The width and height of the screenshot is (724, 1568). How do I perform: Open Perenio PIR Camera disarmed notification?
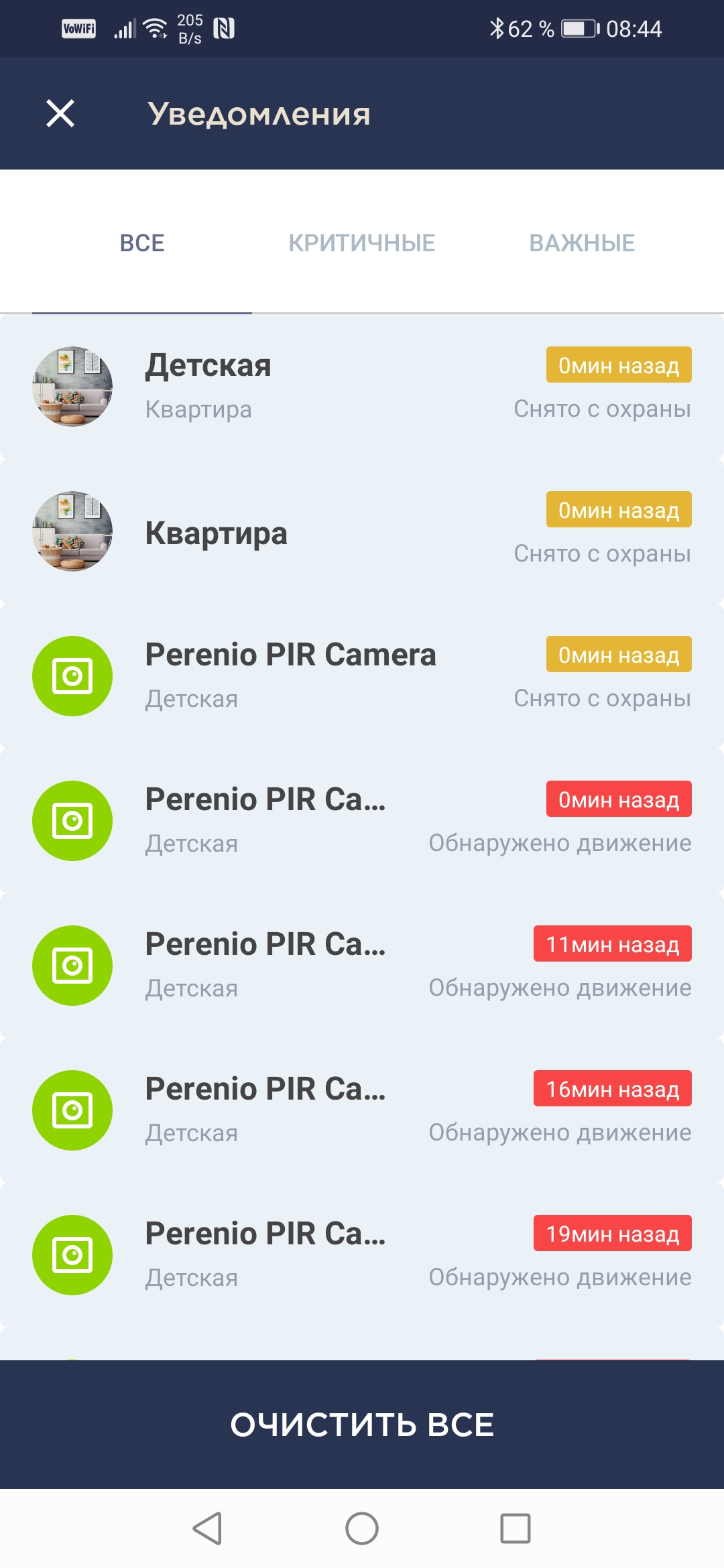click(362, 676)
